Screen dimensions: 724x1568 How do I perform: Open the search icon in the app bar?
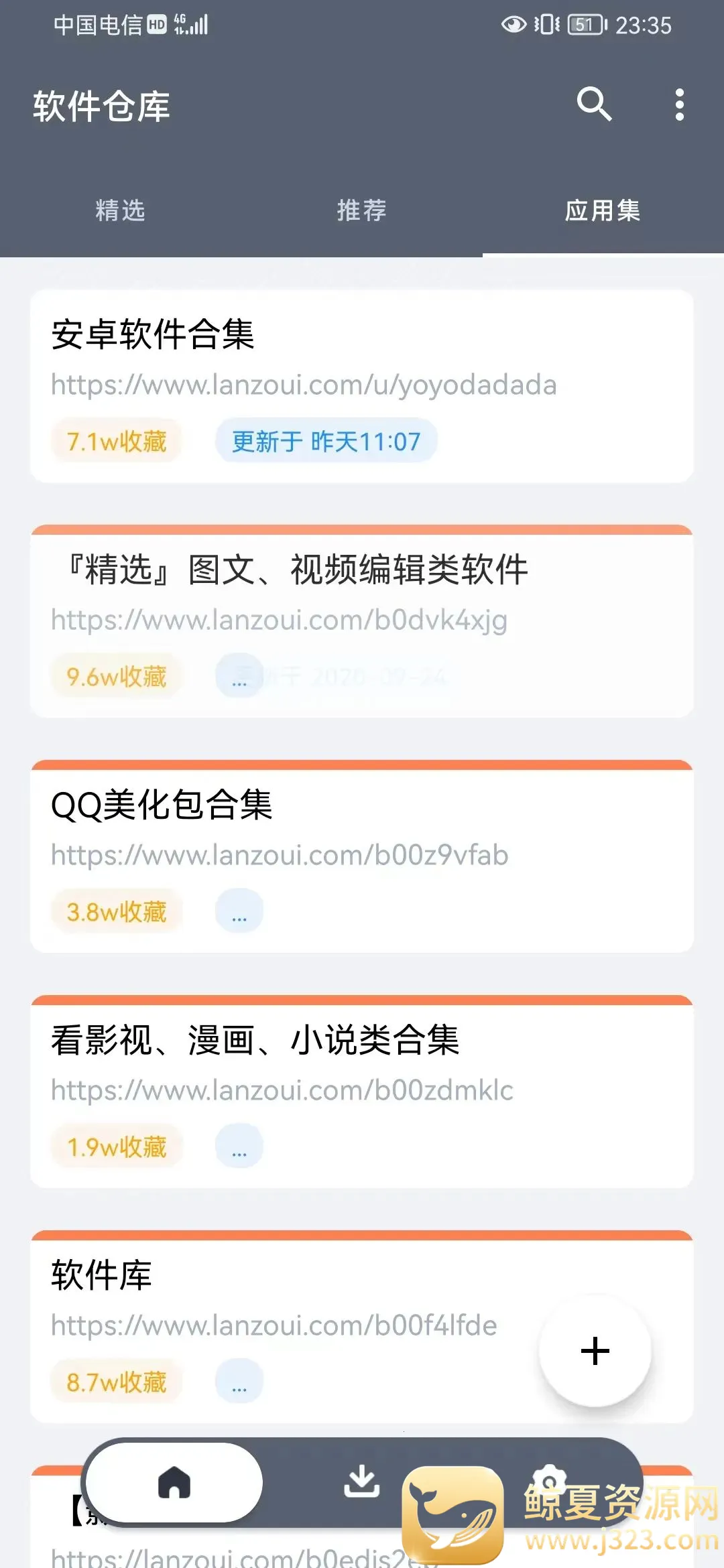pos(594,105)
